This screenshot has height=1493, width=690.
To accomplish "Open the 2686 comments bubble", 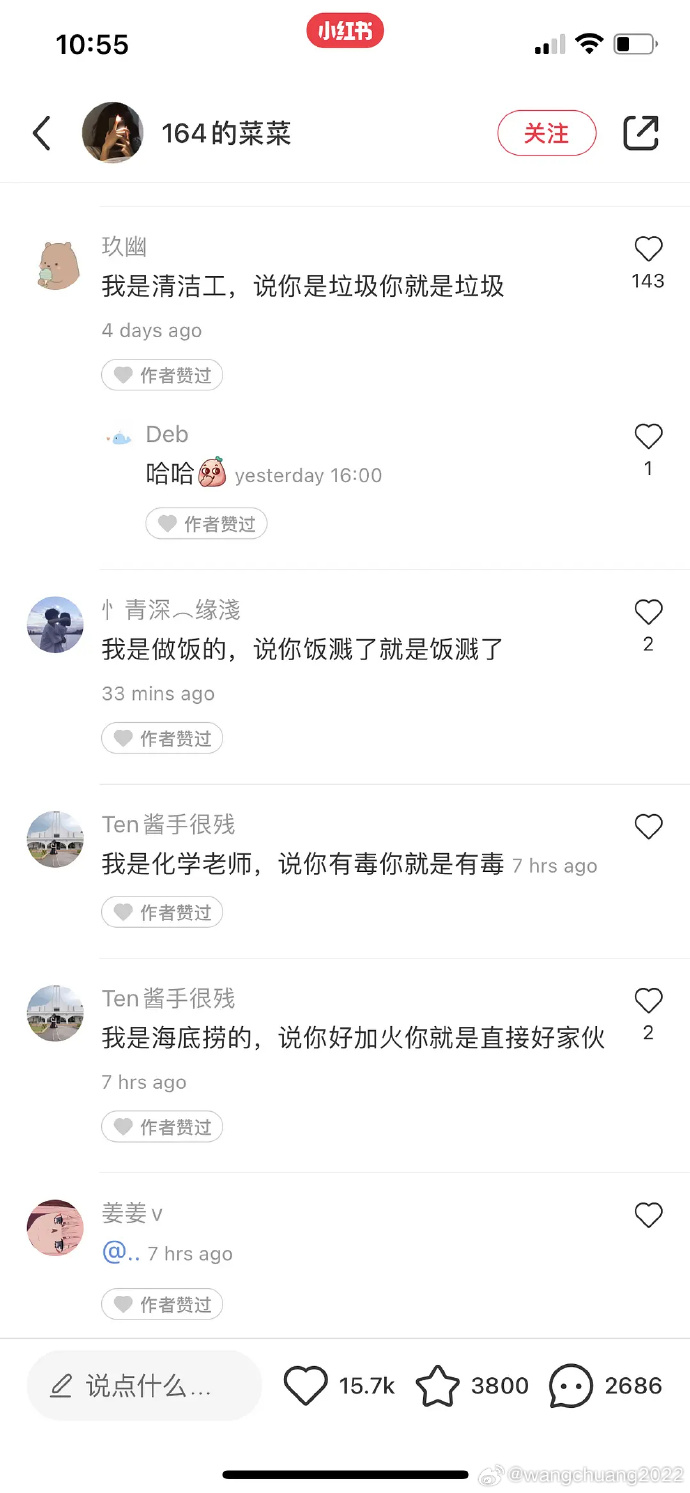I will pos(570,1386).
